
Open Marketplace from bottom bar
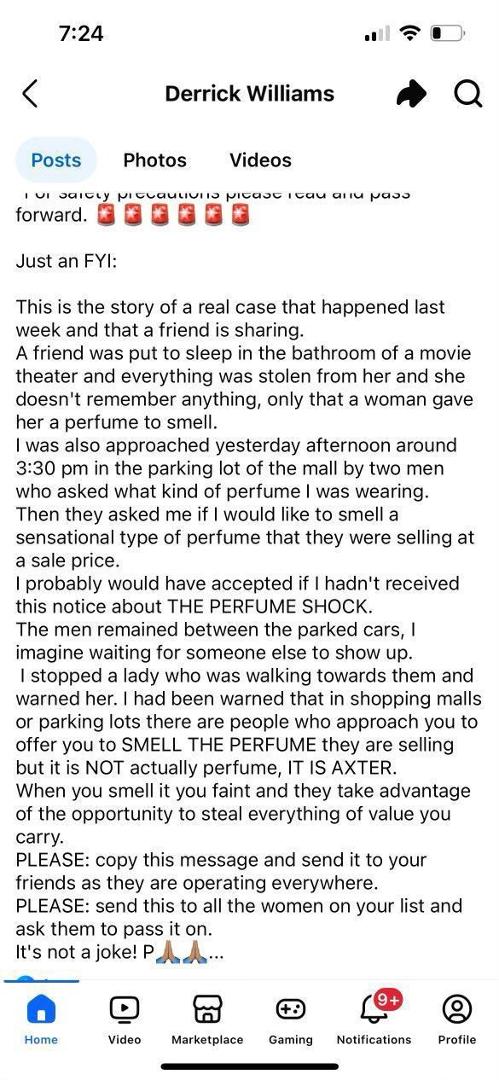point(207,1019)
